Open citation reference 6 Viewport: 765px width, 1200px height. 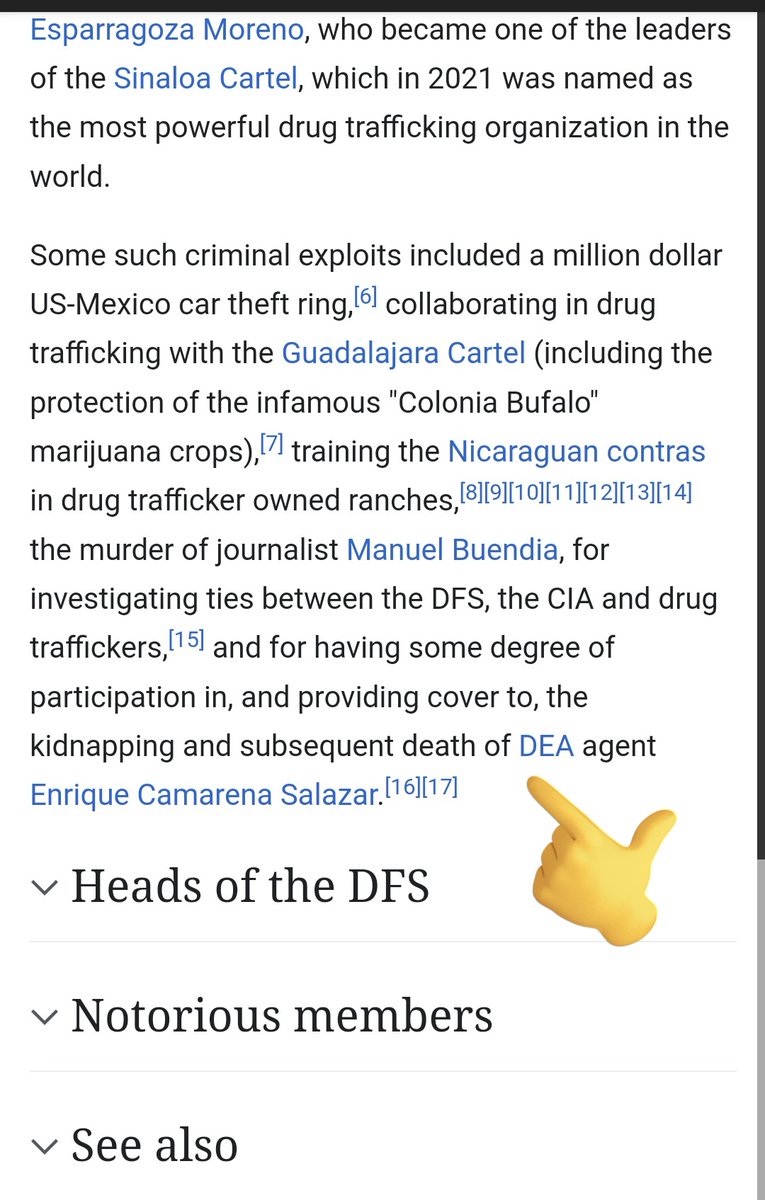(366, 298)
